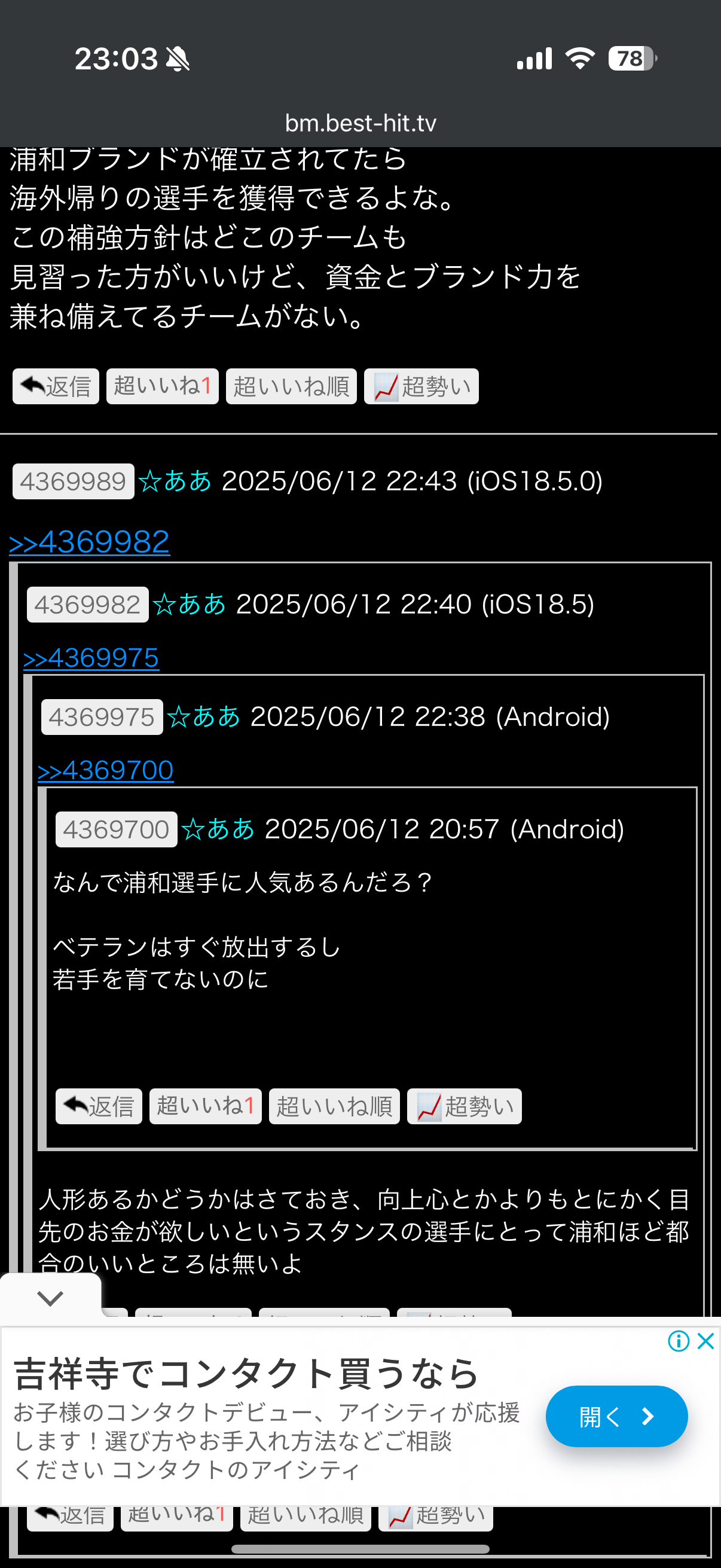Follow the >>4369975 reply link
721x1568 pixels.
(91, 658)
